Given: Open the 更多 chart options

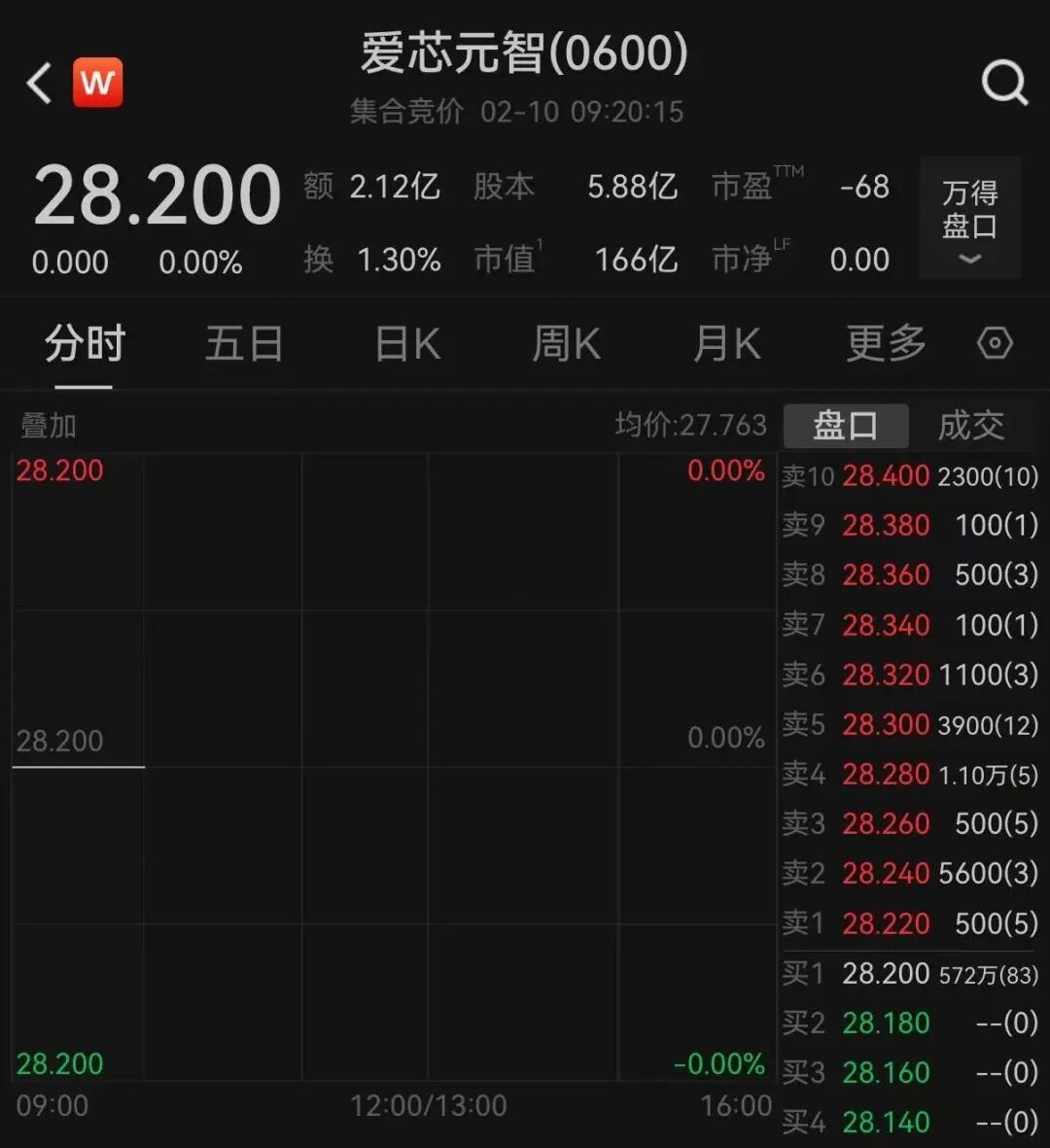Looking at the screenshot, I should tap(886, 344).
